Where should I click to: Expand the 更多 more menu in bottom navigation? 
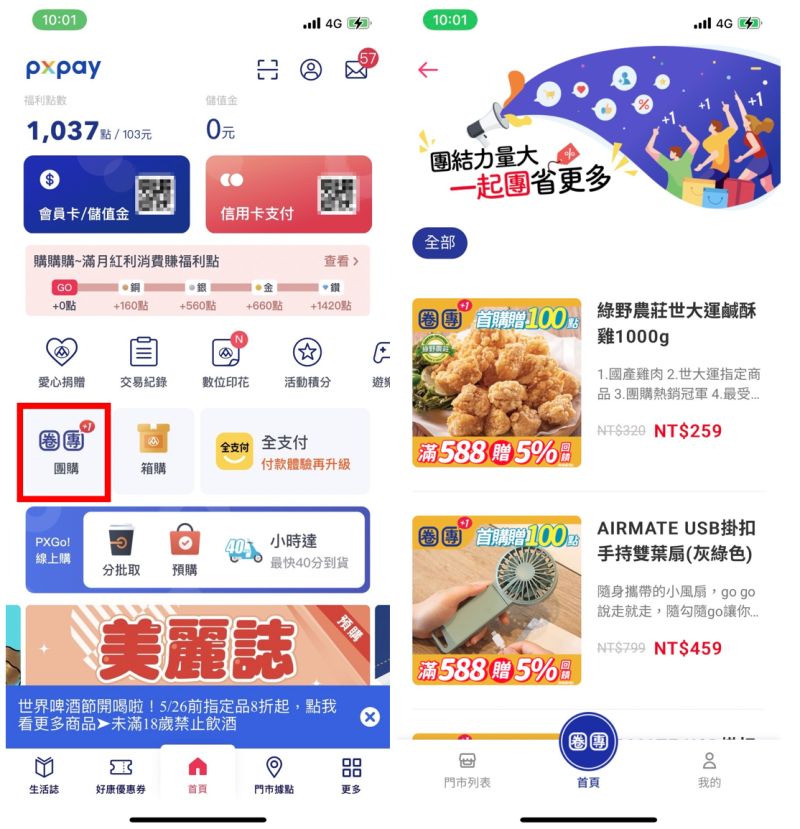pyautogui.click(x=350, y=777)
